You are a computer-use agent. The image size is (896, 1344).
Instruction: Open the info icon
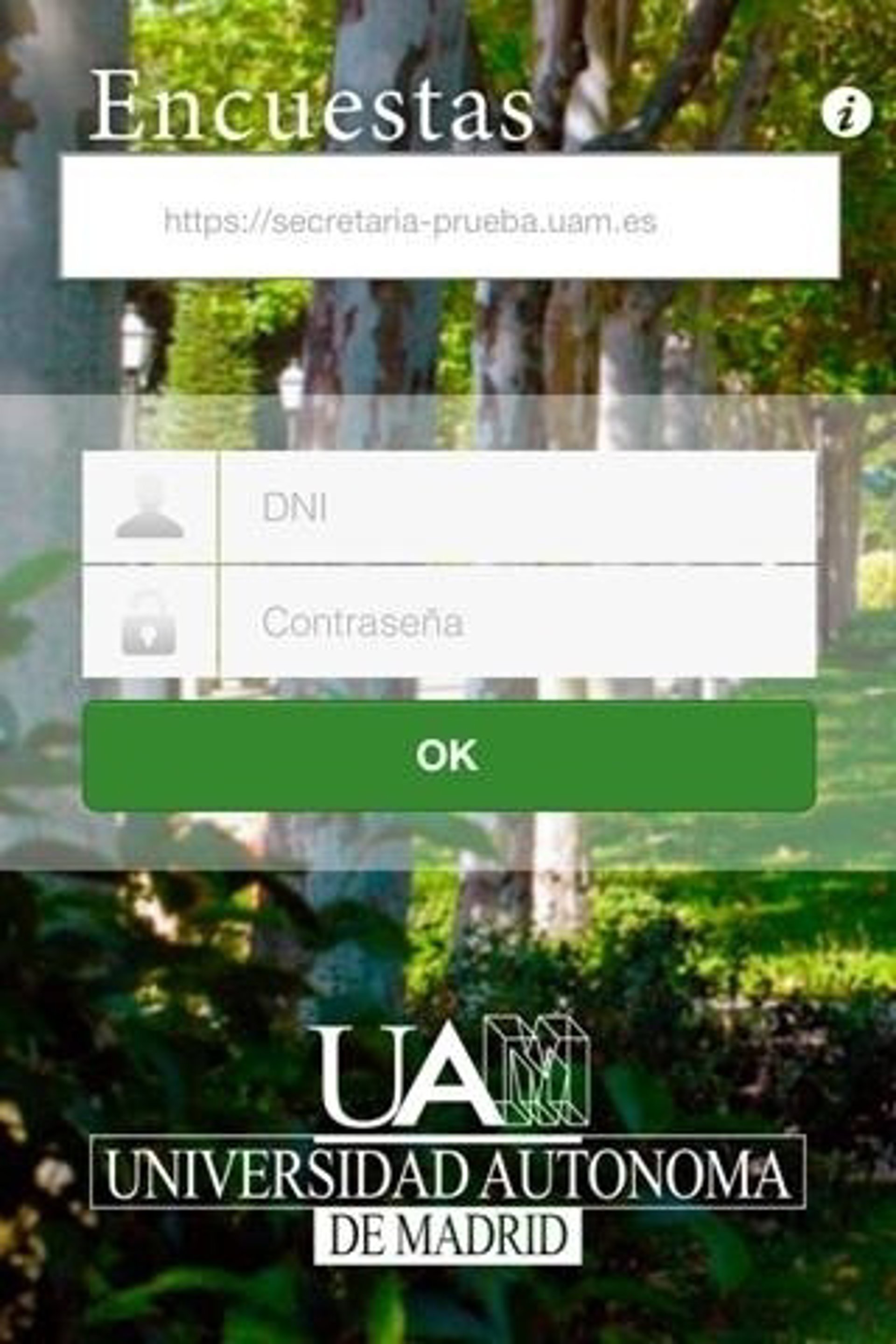pyautogui.click(x=847, y=112)
